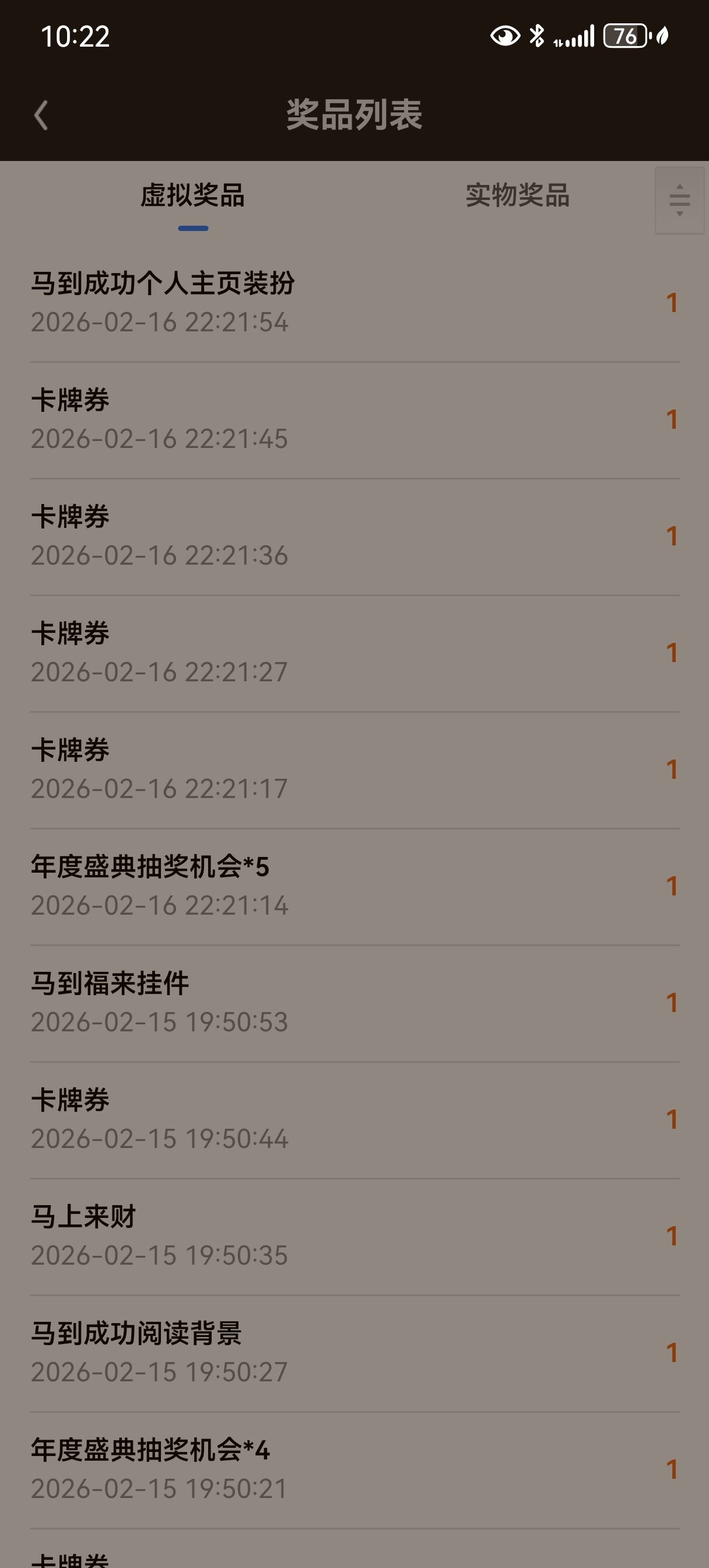Switch to the 实物奖品 tab
Viewport: 709px width, 1568px height.
(517, 196)
